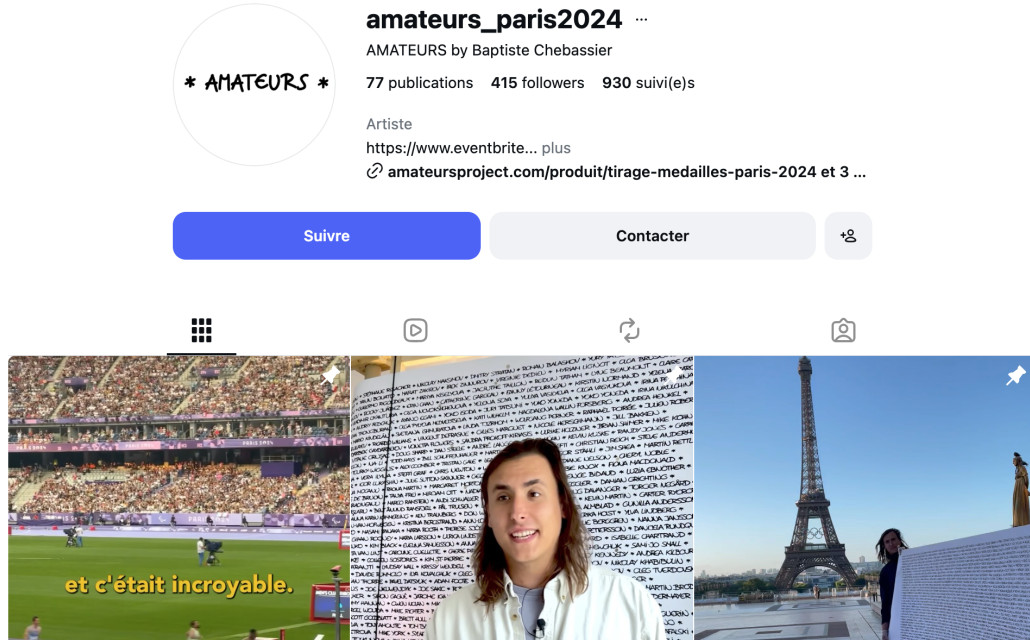Open suggested accounts via the add-person icon
This screenshot has height=640, width=1030.
(x=848, y=236)
